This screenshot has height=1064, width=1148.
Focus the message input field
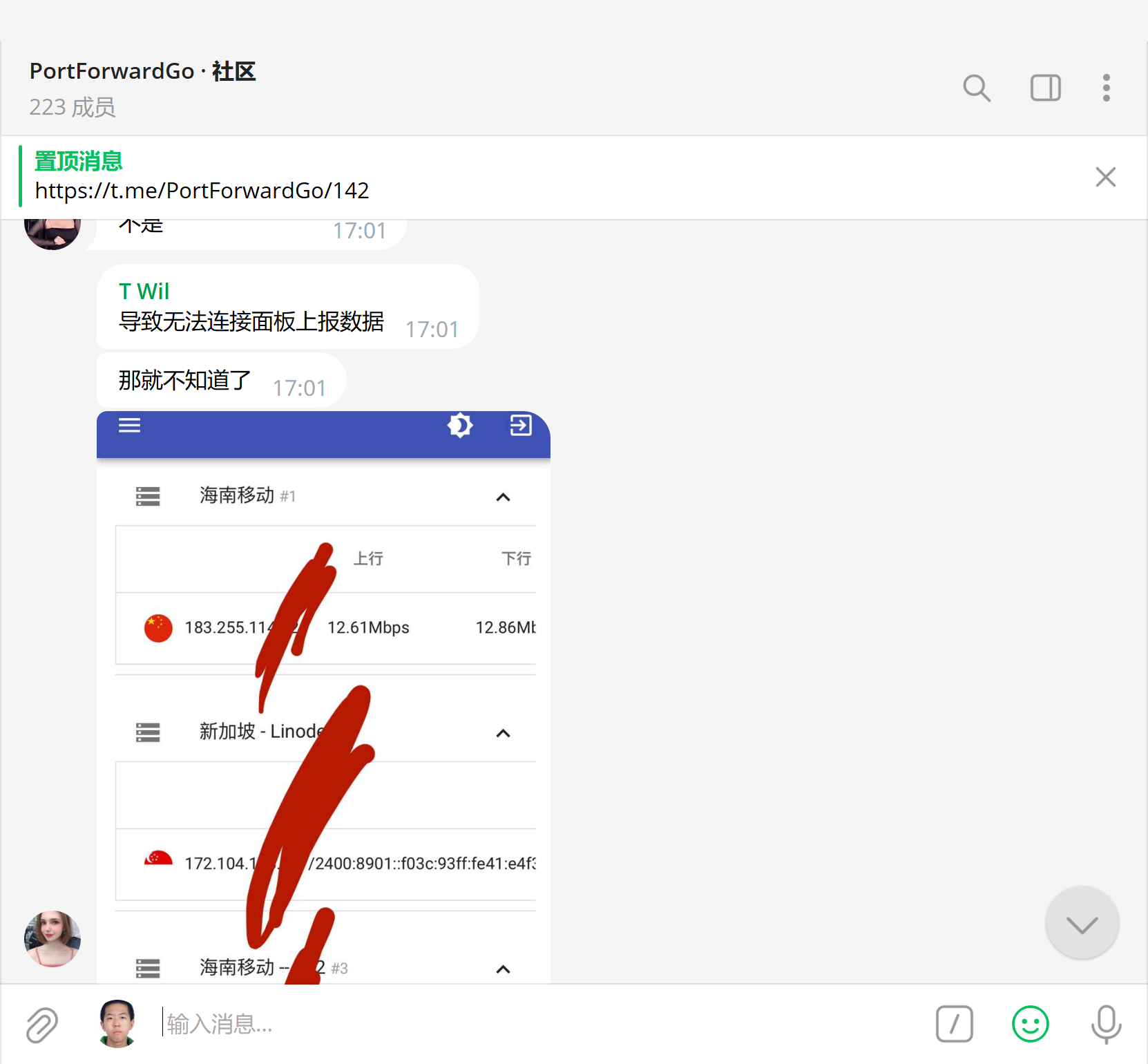539,1024
